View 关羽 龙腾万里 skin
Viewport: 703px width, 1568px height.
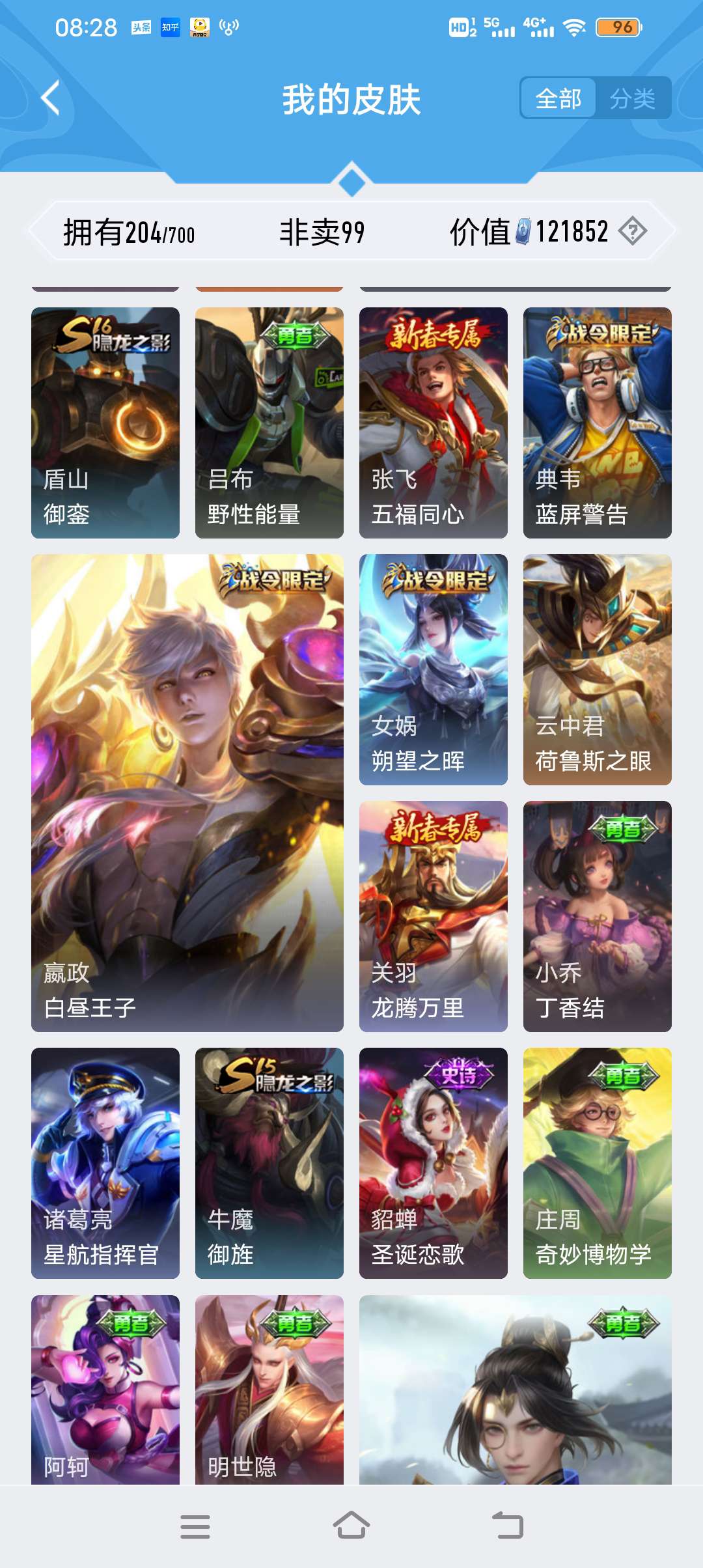pos(434,916)
